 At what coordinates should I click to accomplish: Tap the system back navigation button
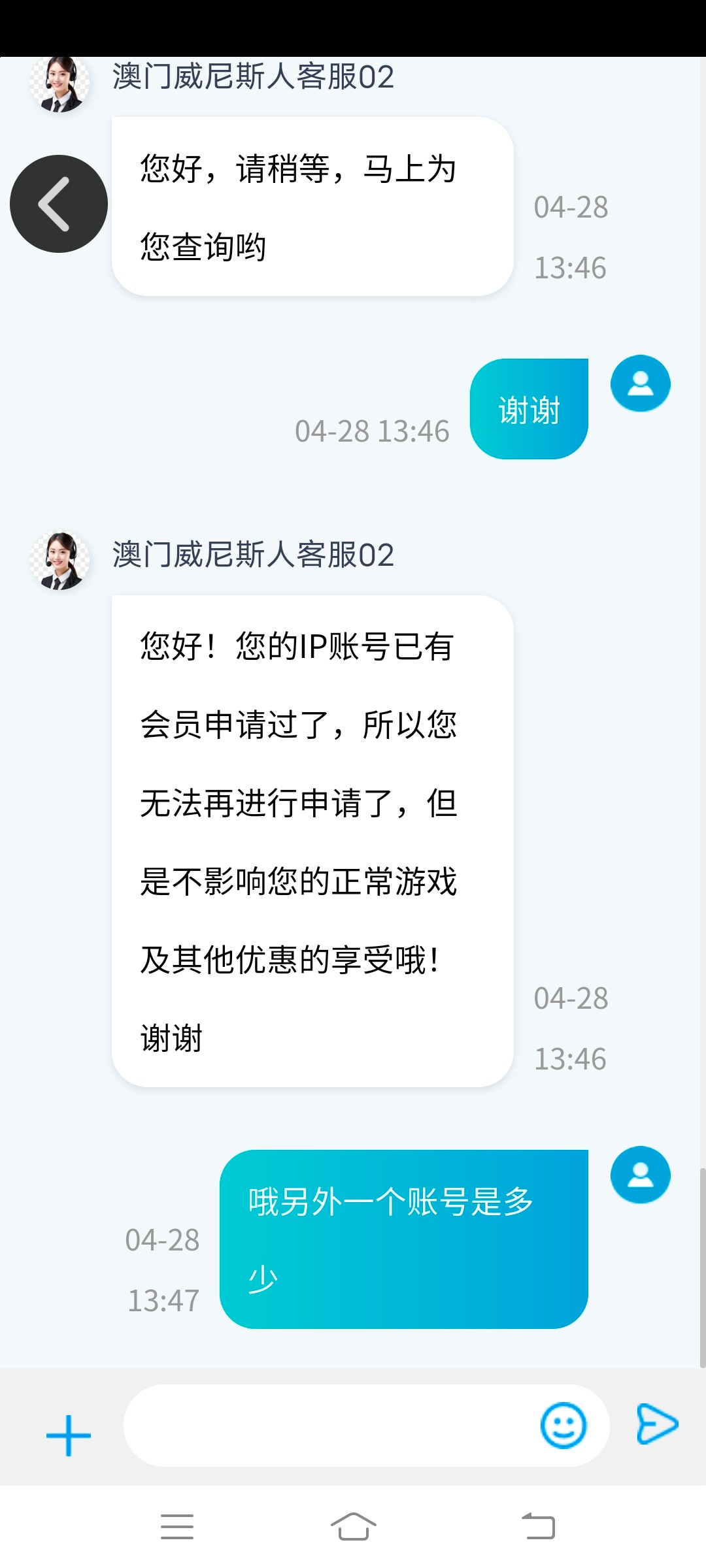pos(538,1527)
